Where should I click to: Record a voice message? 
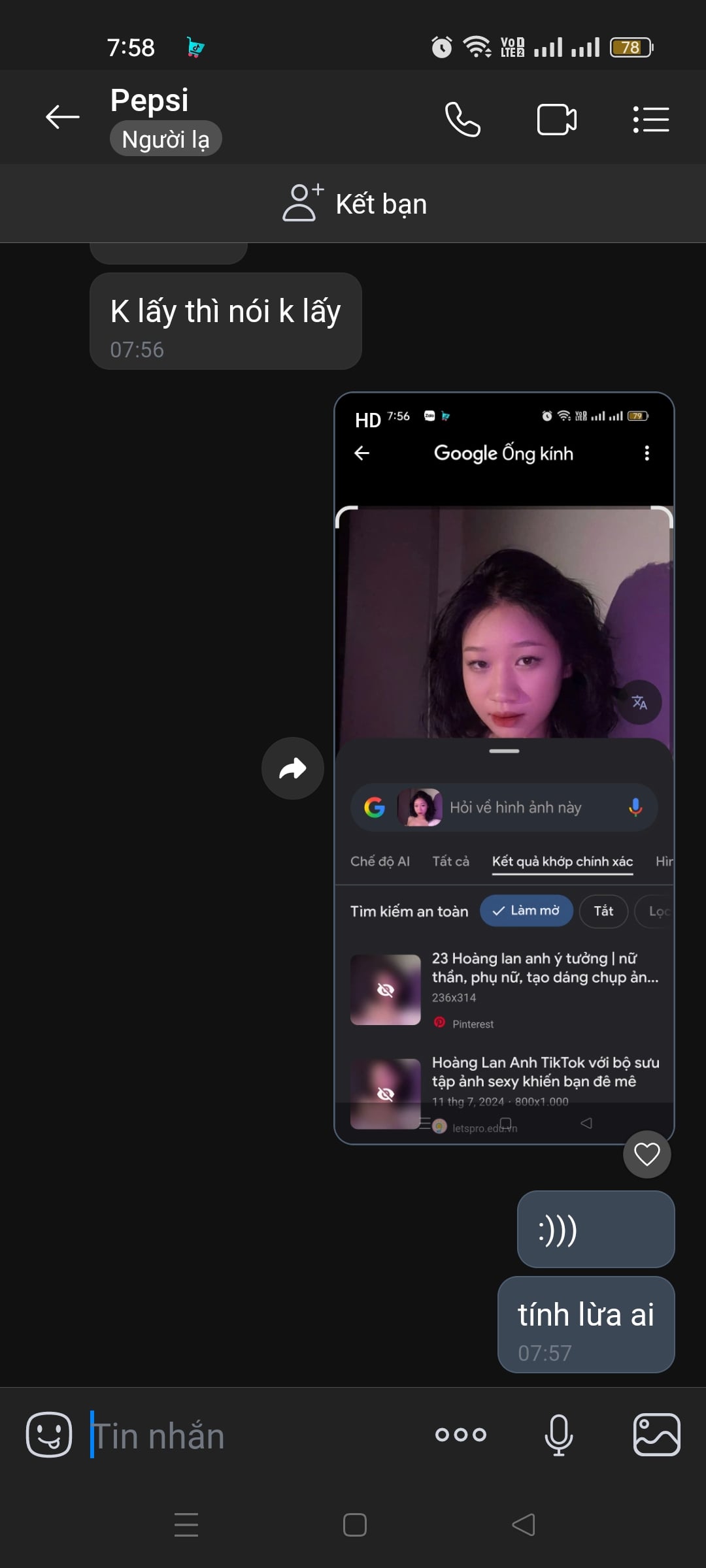[x=559, y=1435]
